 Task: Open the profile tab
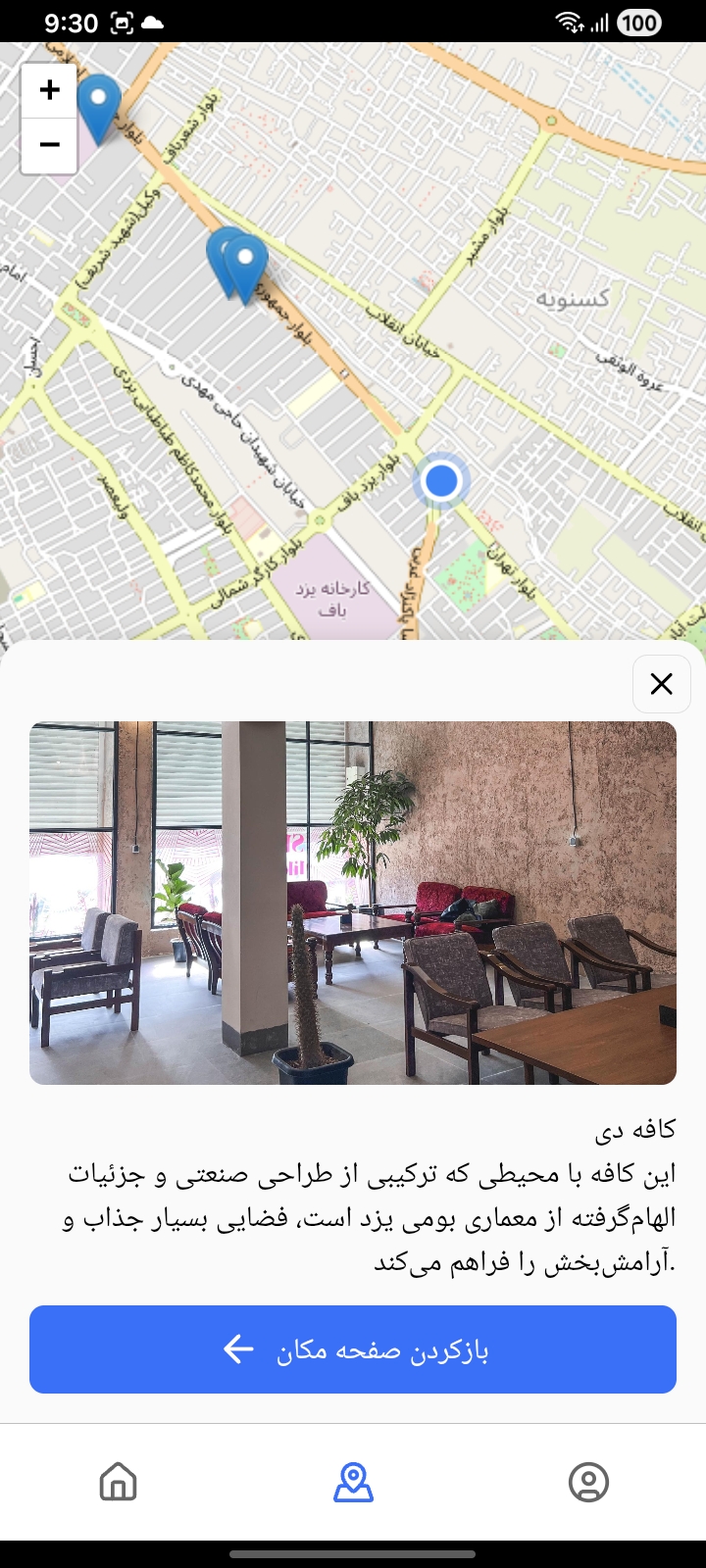point(588,1482)
